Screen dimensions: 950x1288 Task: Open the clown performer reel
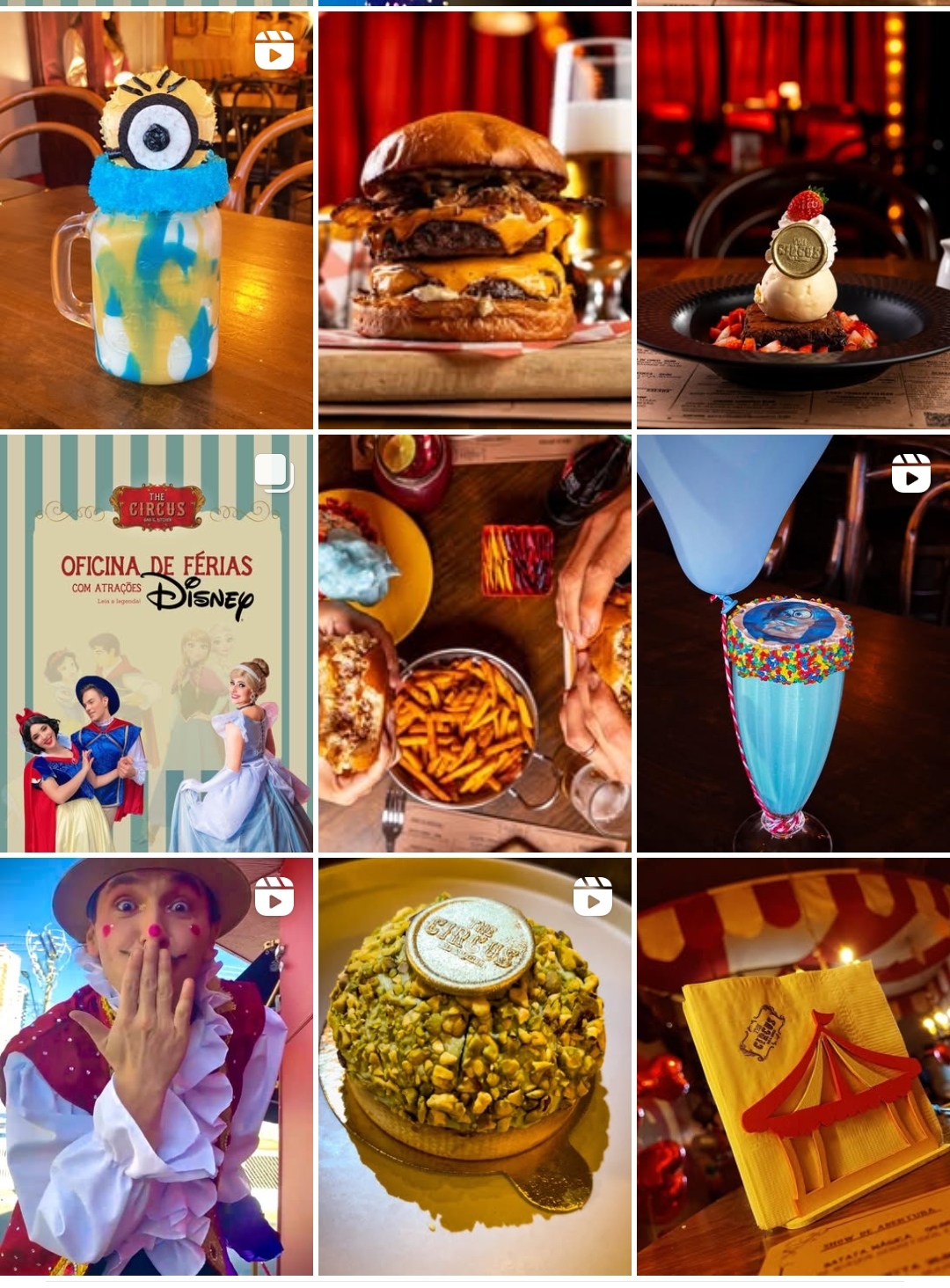click(x=157, y=1066)
